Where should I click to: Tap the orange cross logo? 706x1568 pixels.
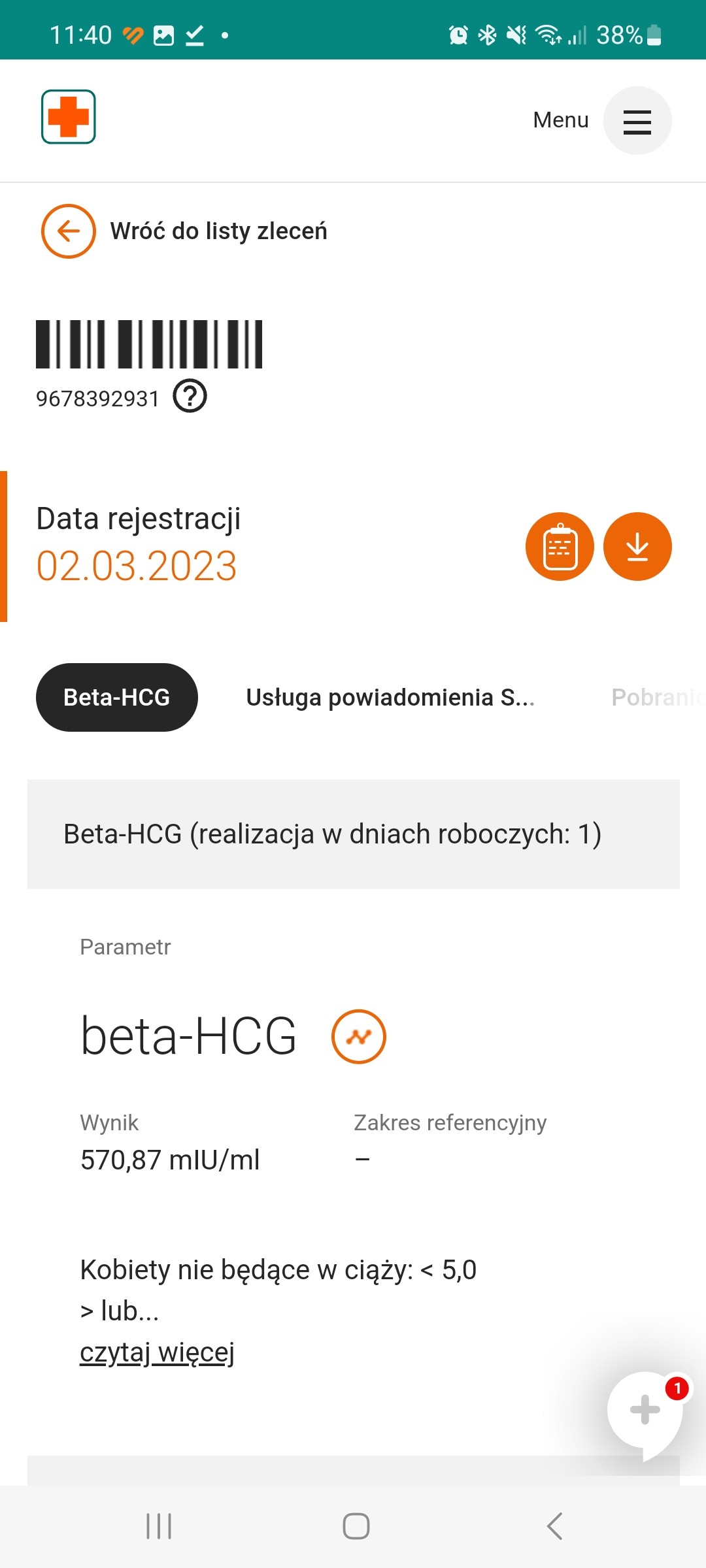click(x=69, y=117)
